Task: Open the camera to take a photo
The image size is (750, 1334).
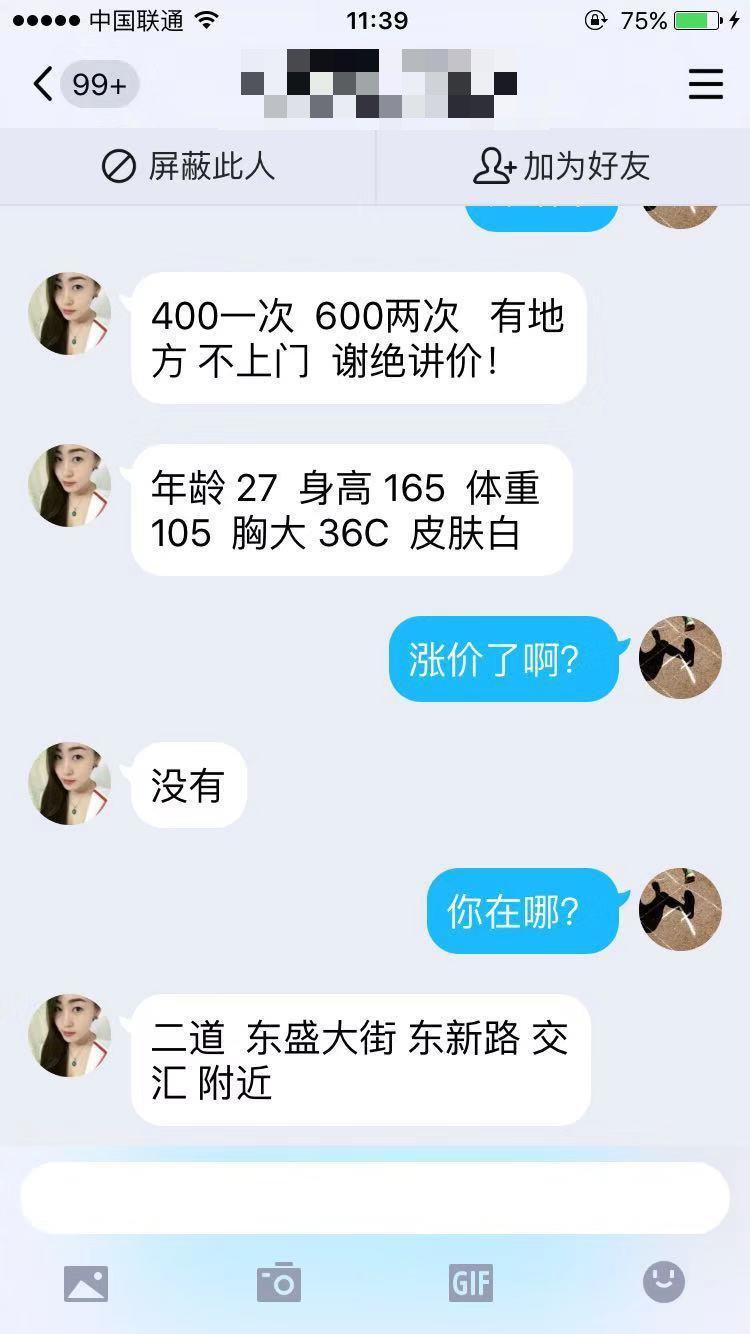Action: (x=278, y=1283)
